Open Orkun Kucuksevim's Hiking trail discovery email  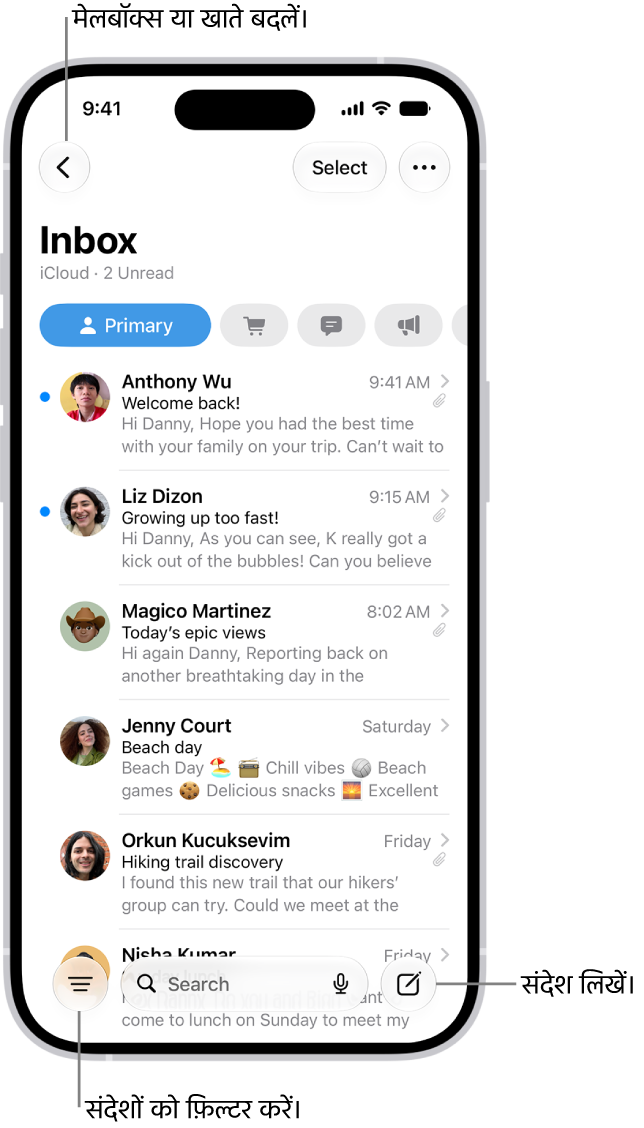coord(245,873)
